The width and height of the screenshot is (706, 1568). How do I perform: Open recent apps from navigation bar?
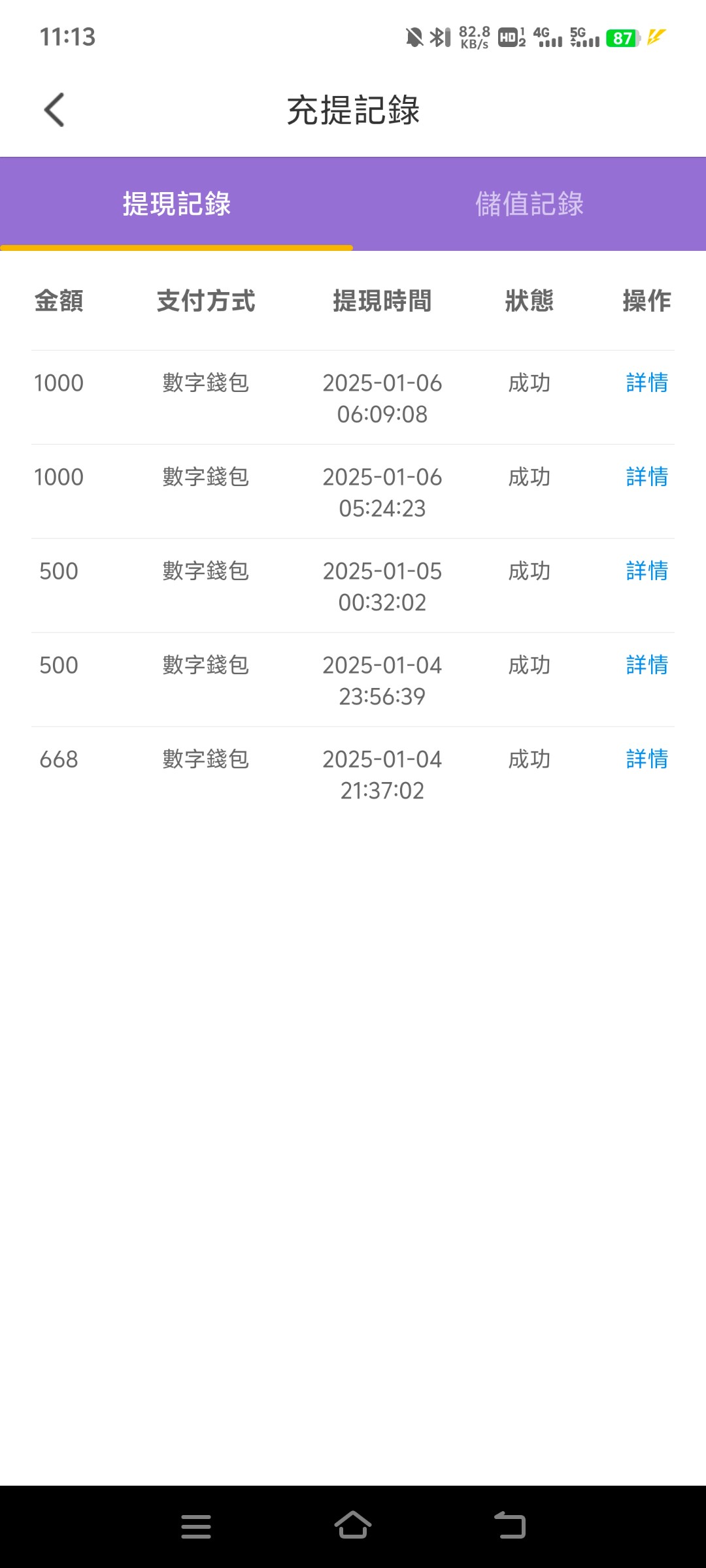click(196, 1527)
